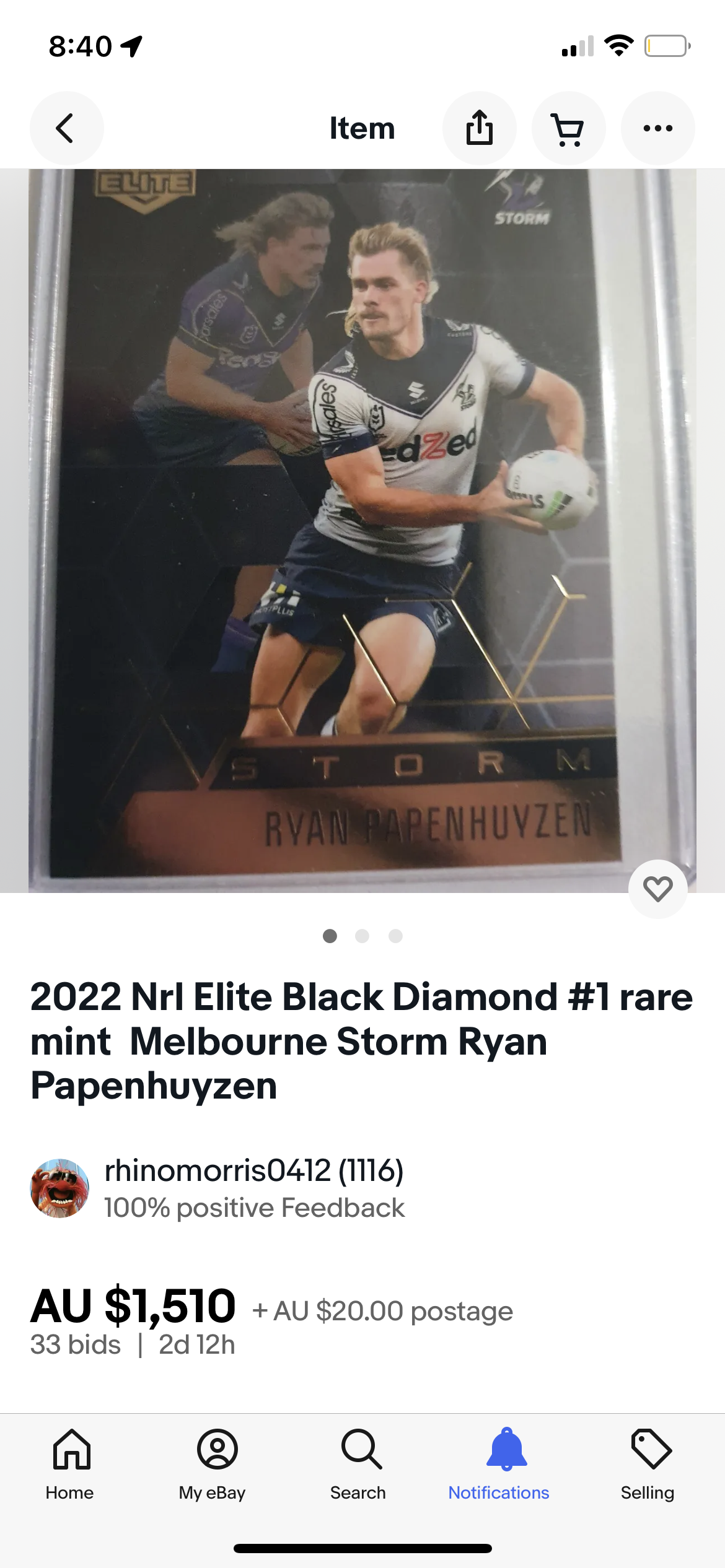Add item to watchlist with heart icon
The image size is (725, 1568).
click(657, 889)
